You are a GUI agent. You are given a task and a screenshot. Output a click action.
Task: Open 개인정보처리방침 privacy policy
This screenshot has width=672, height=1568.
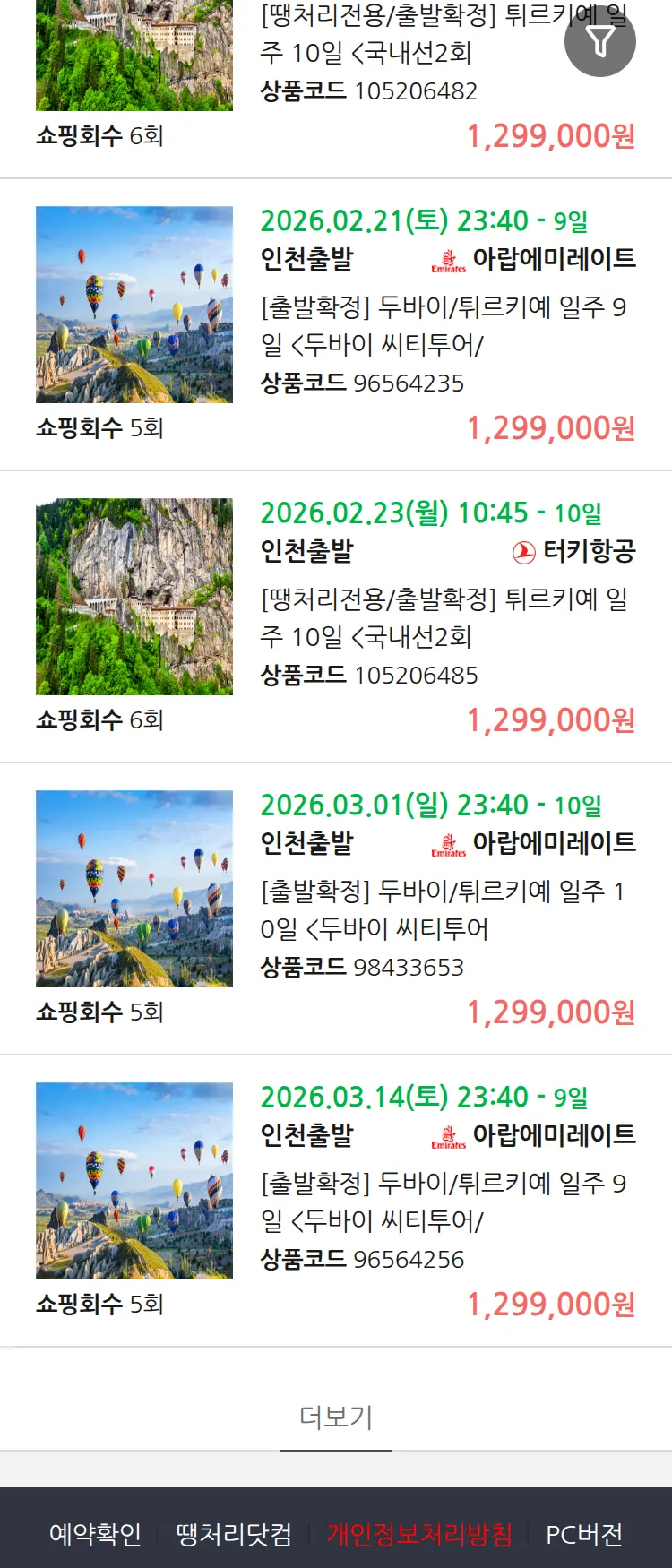[419, 1534]
